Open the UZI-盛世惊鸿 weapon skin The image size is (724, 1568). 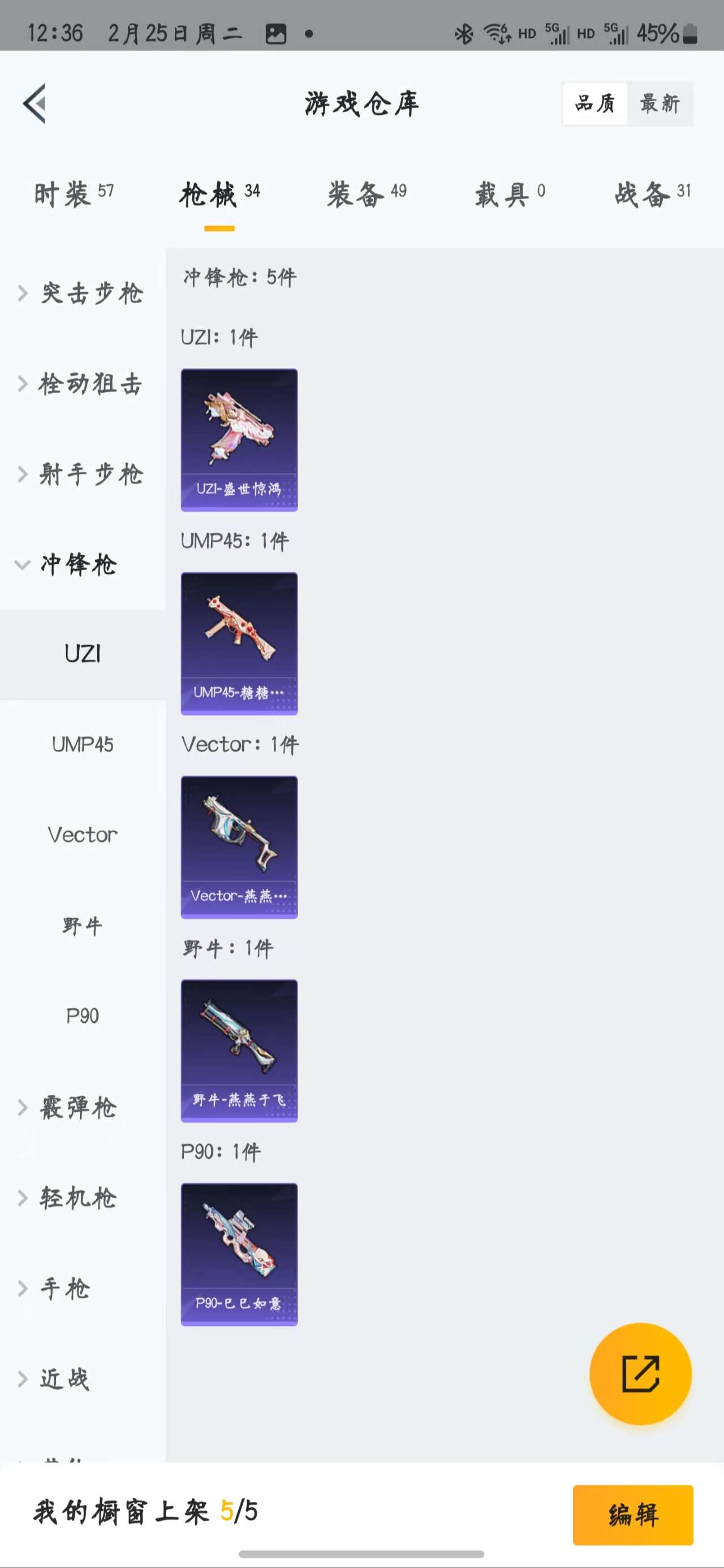pos(239,438)
